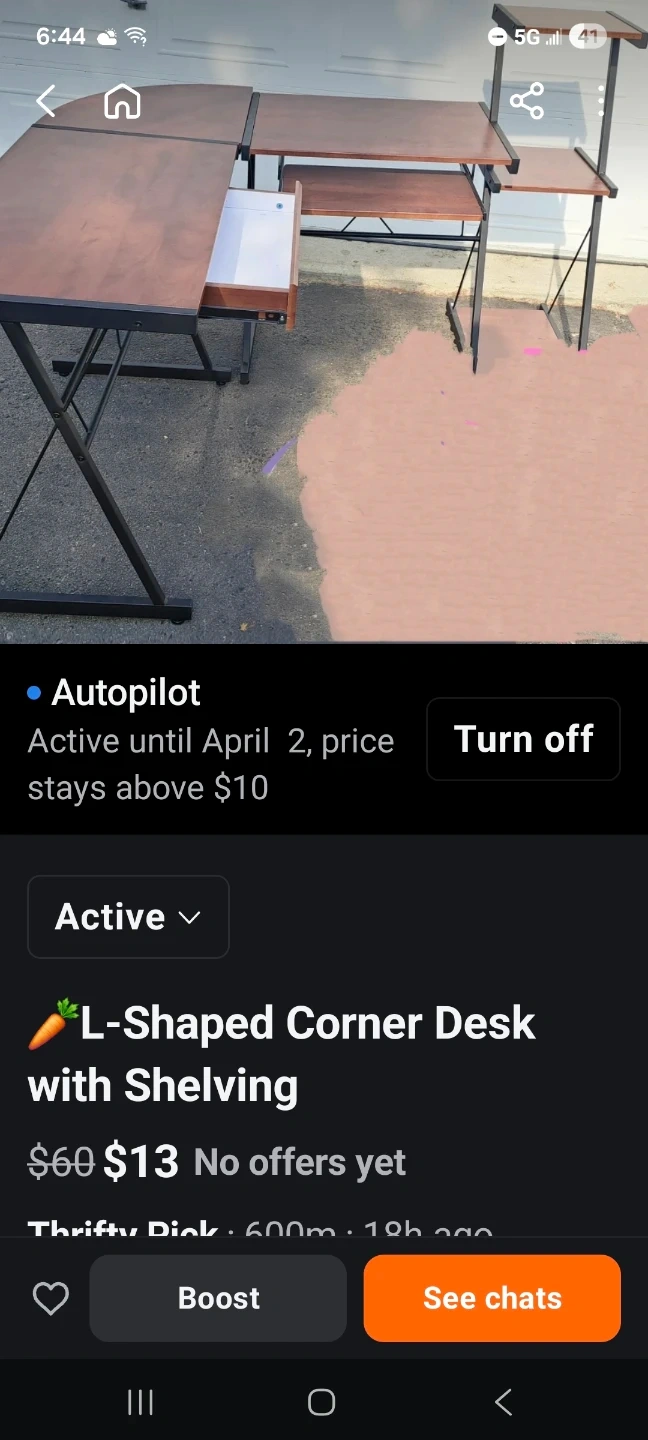648x1440 pixels.
Task: Like the listing with the heart icon
Action: pos(50,1298)
